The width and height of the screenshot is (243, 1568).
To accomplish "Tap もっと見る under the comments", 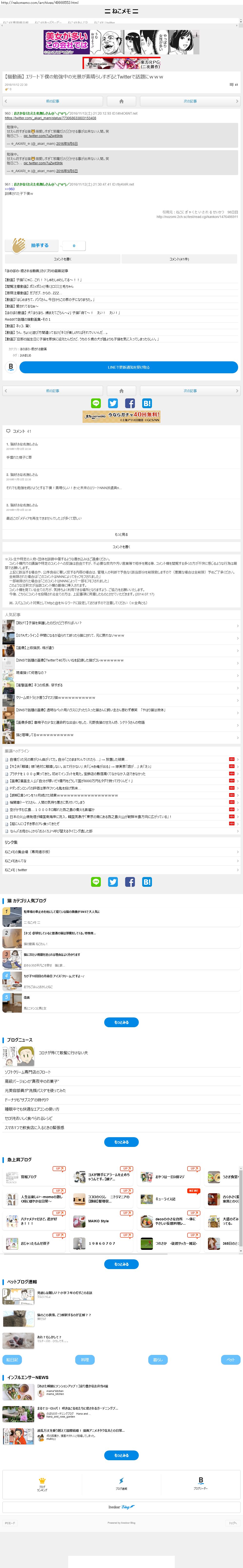I will coord(121,534).
